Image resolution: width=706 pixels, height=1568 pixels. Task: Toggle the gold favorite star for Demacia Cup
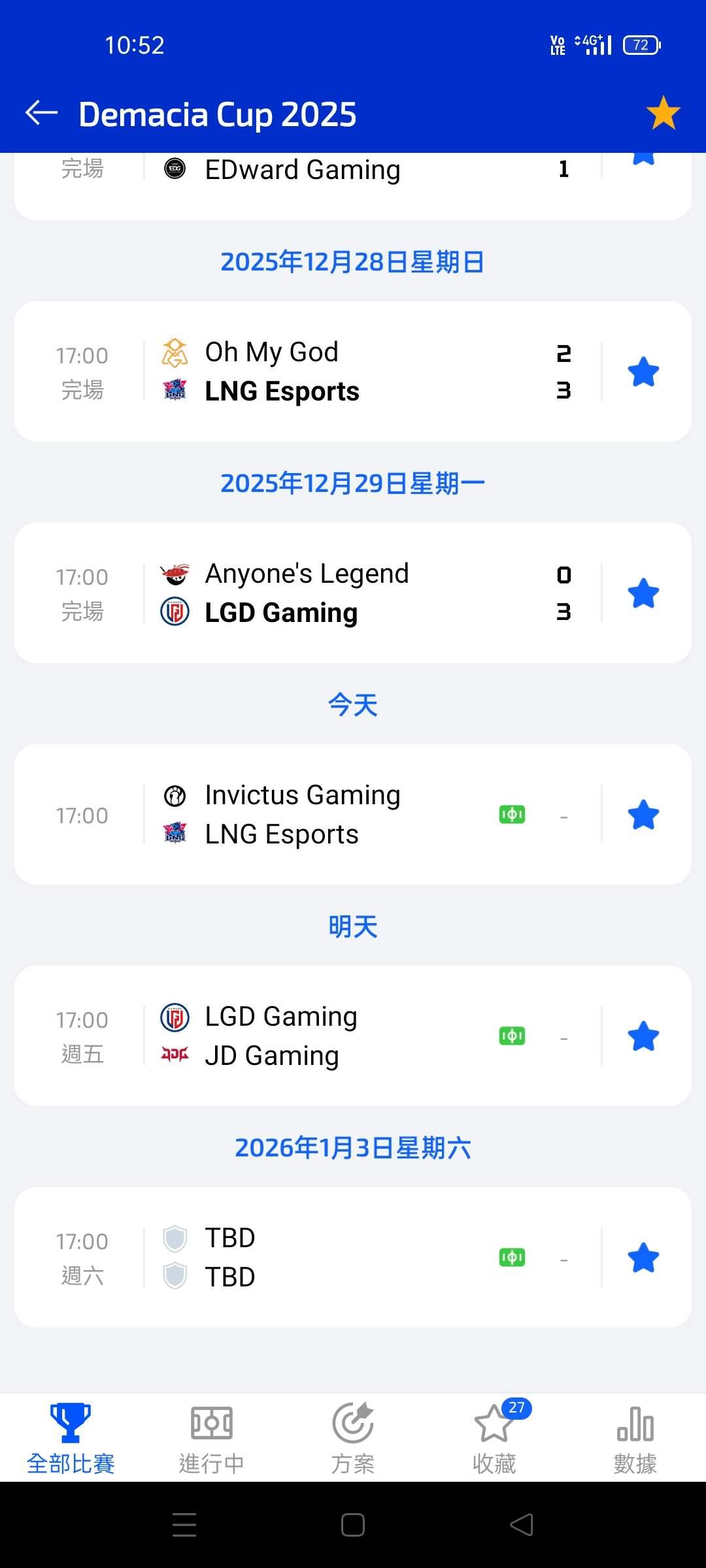[663, 113]
